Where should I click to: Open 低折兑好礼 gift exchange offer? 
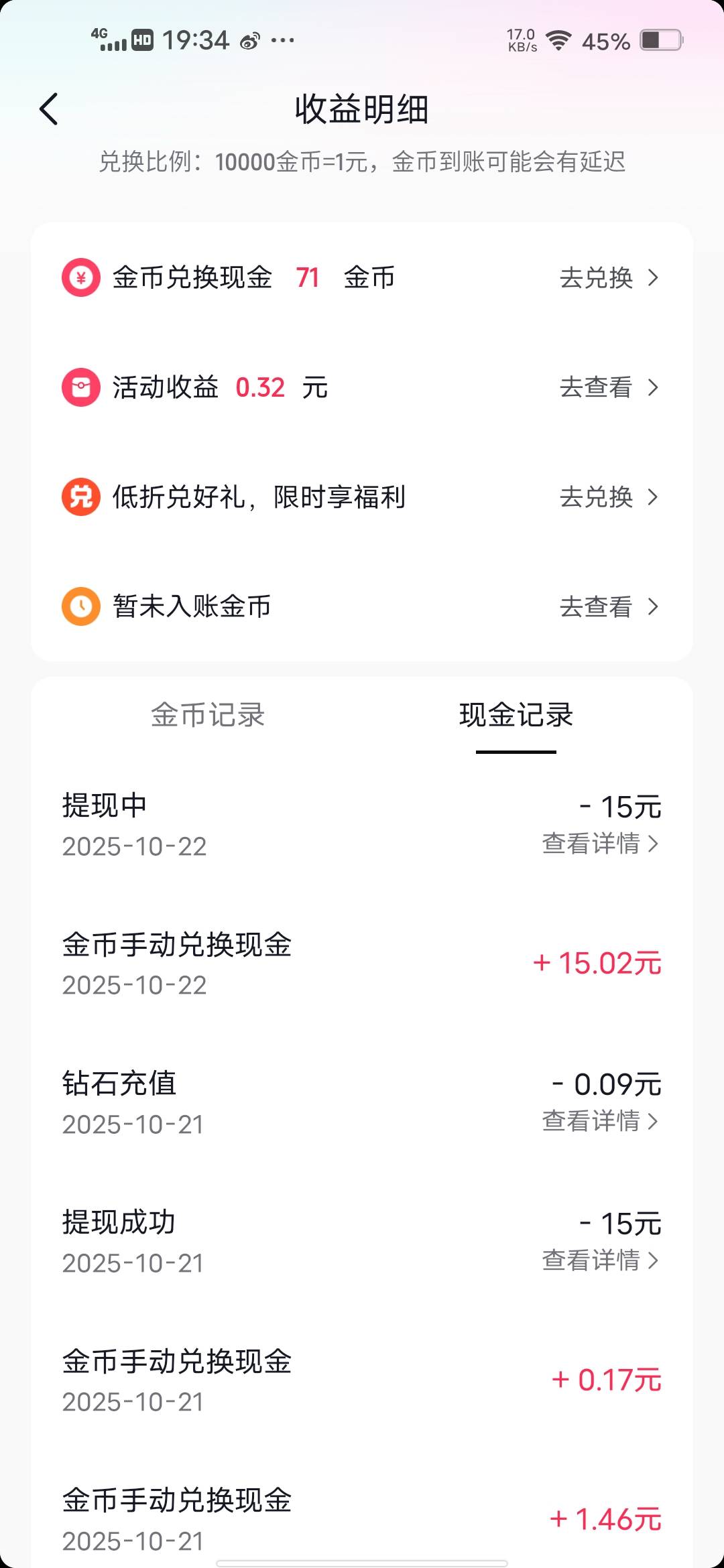click(x=609, y=497)
